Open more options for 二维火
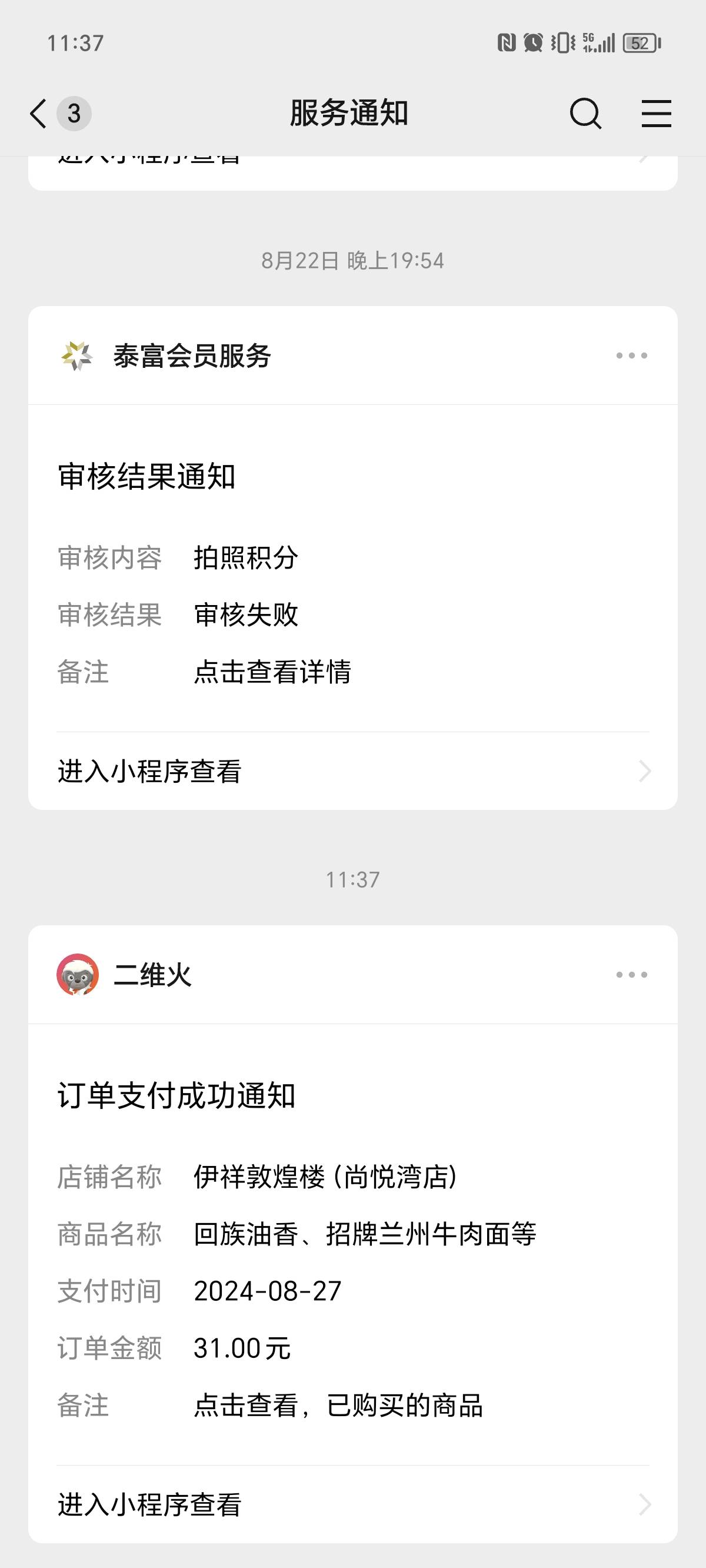The image size is (706, 1568). 632,975
